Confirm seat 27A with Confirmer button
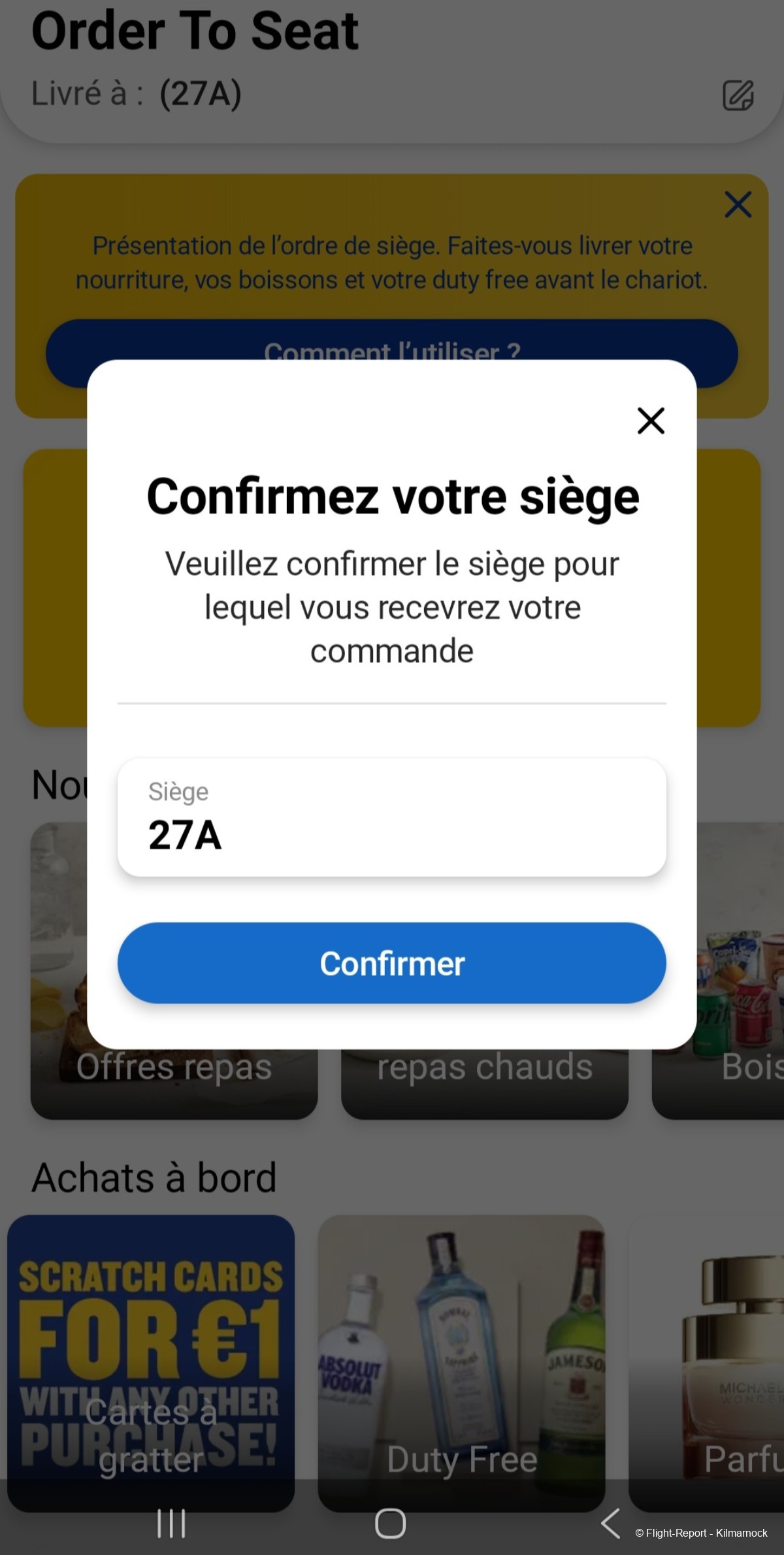 point(391,962)
